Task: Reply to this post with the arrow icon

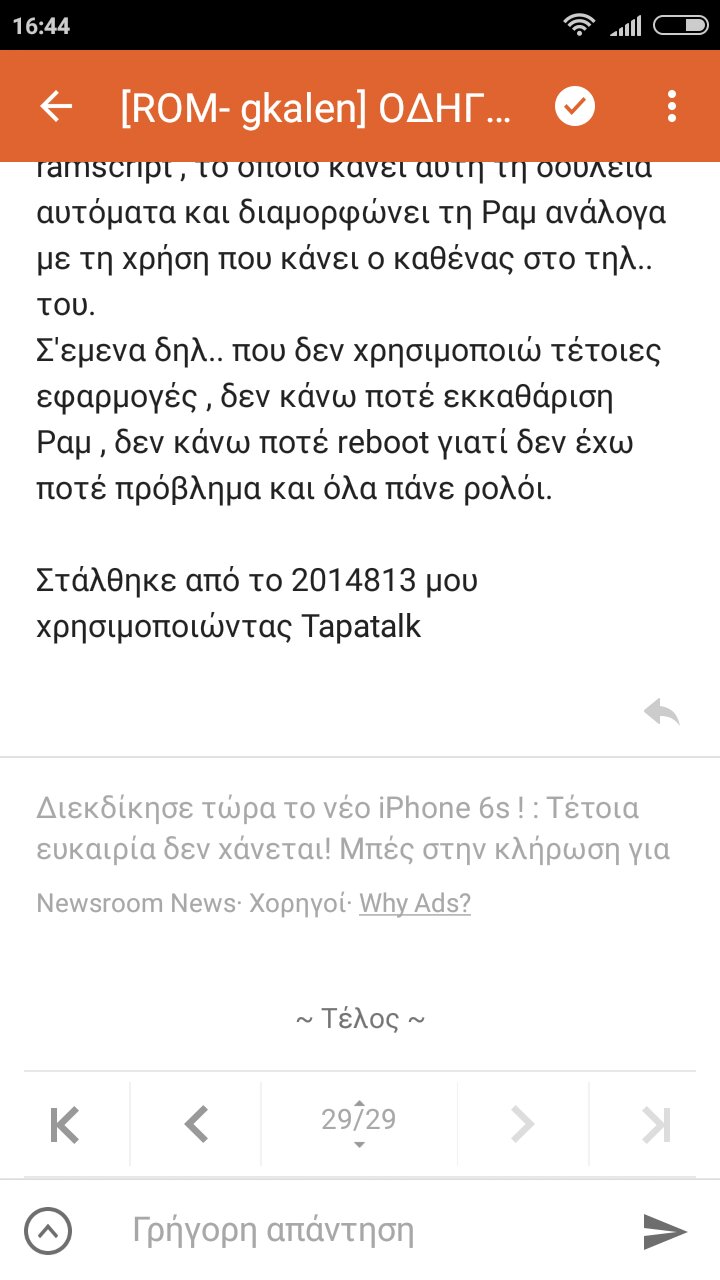Action: click(662, 712)
